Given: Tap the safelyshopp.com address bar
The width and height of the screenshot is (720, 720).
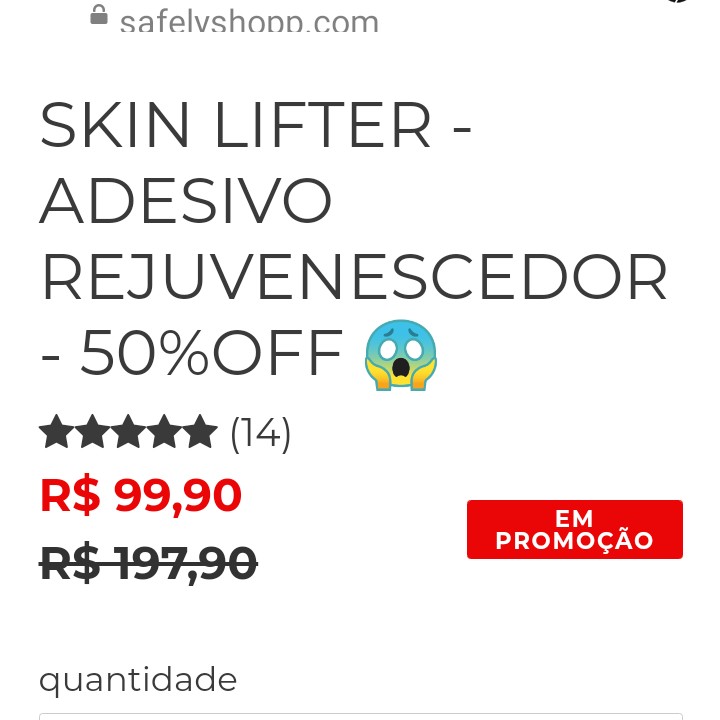Looking at the screenshot, I should point(248,20).
